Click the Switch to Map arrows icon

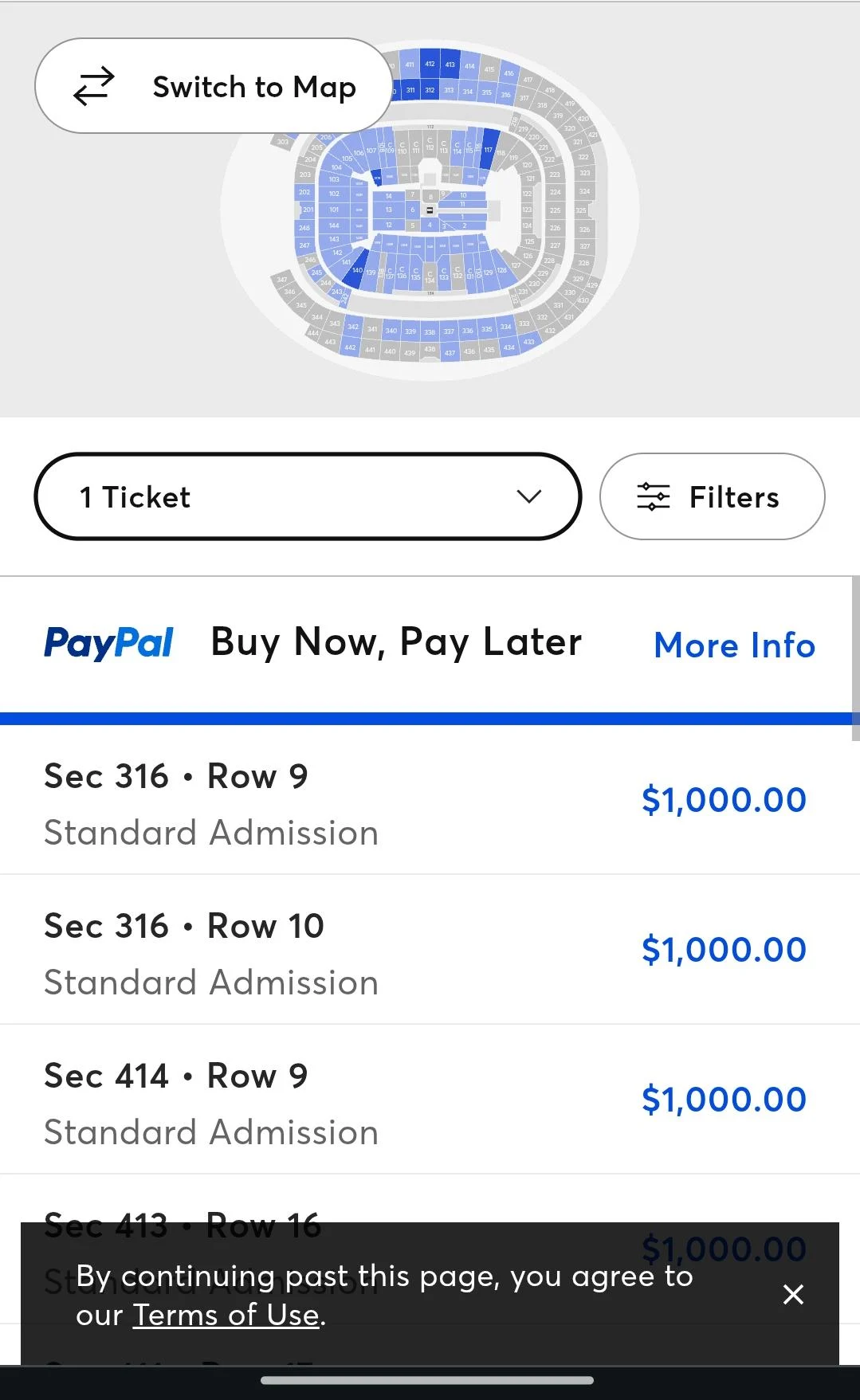tap(93, 85)
